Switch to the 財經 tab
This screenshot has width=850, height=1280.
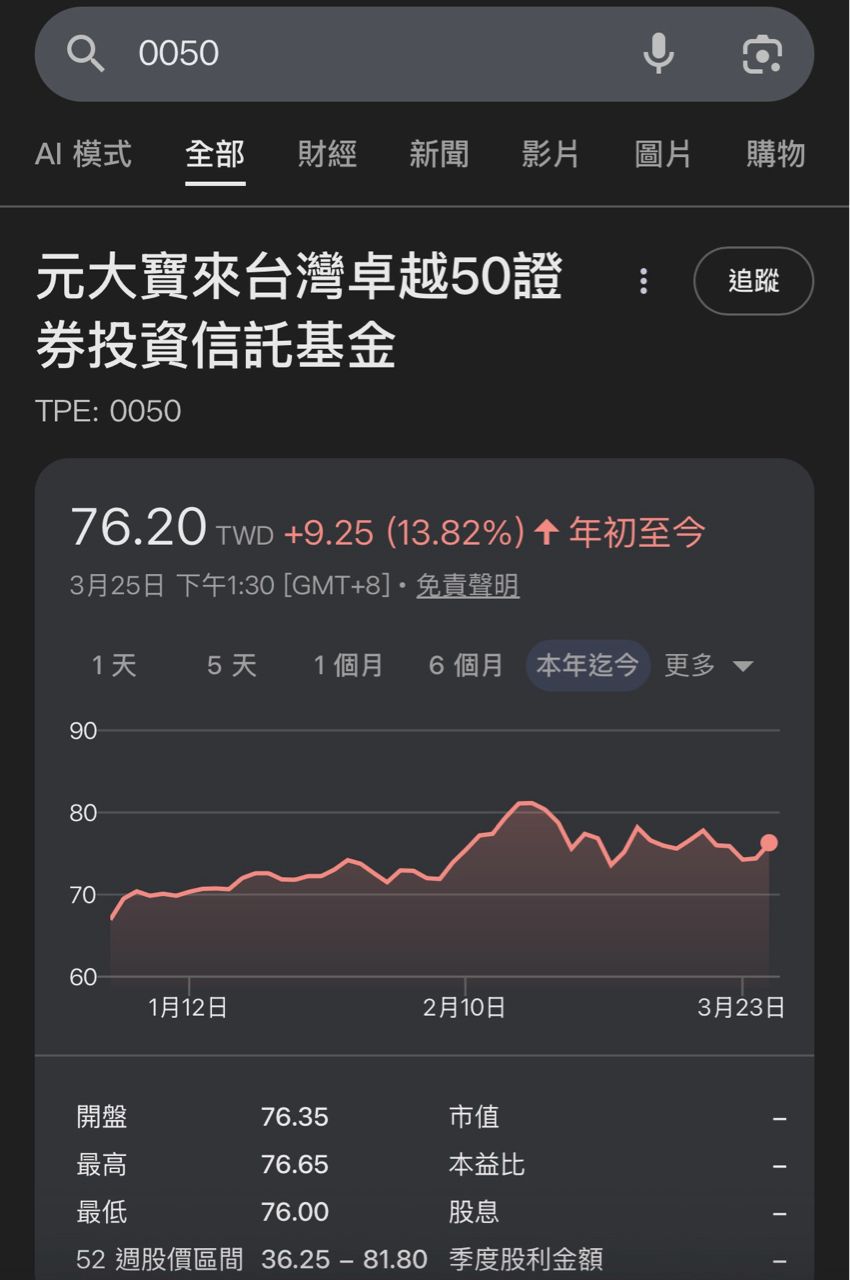click(327, 155)
